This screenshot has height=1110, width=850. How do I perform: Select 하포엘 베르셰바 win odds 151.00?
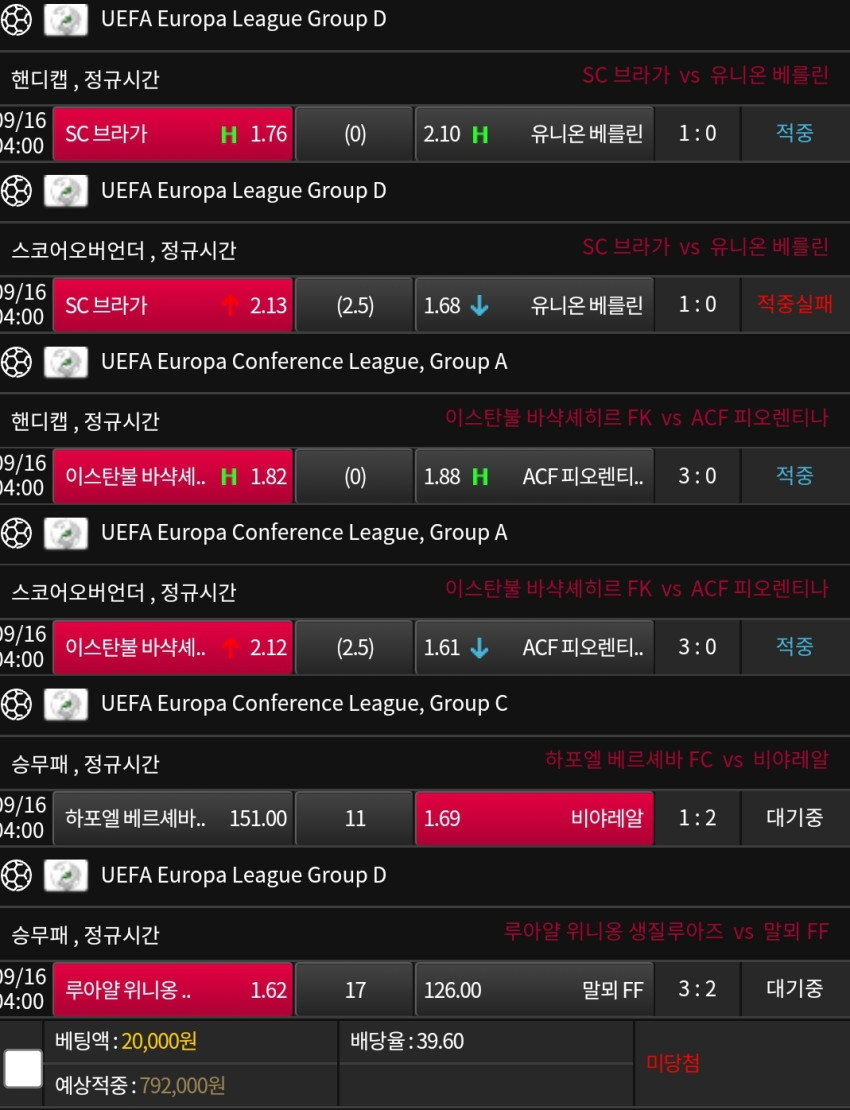[173, 818]
